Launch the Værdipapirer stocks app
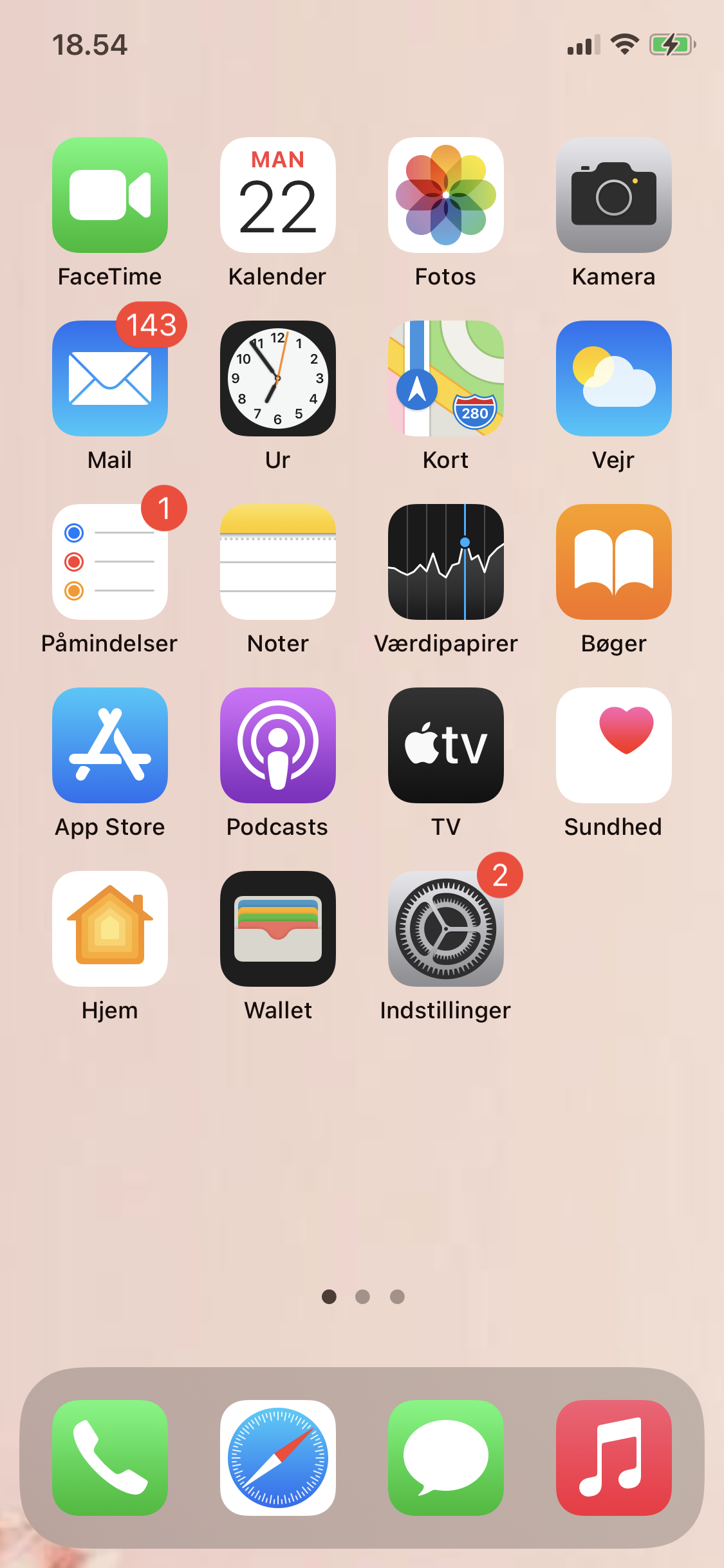 tap(446, 562)
